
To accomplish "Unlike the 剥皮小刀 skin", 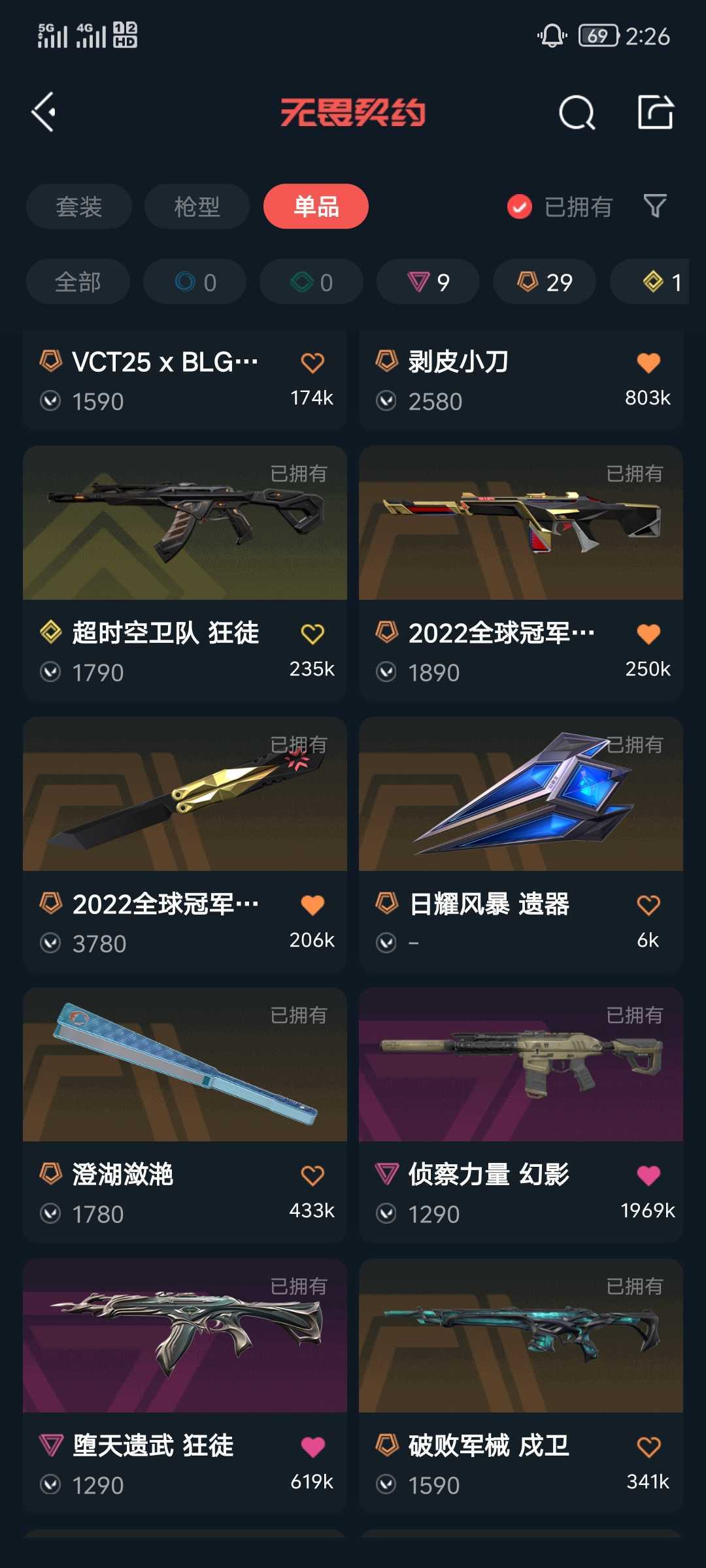I will coord(648,363).
